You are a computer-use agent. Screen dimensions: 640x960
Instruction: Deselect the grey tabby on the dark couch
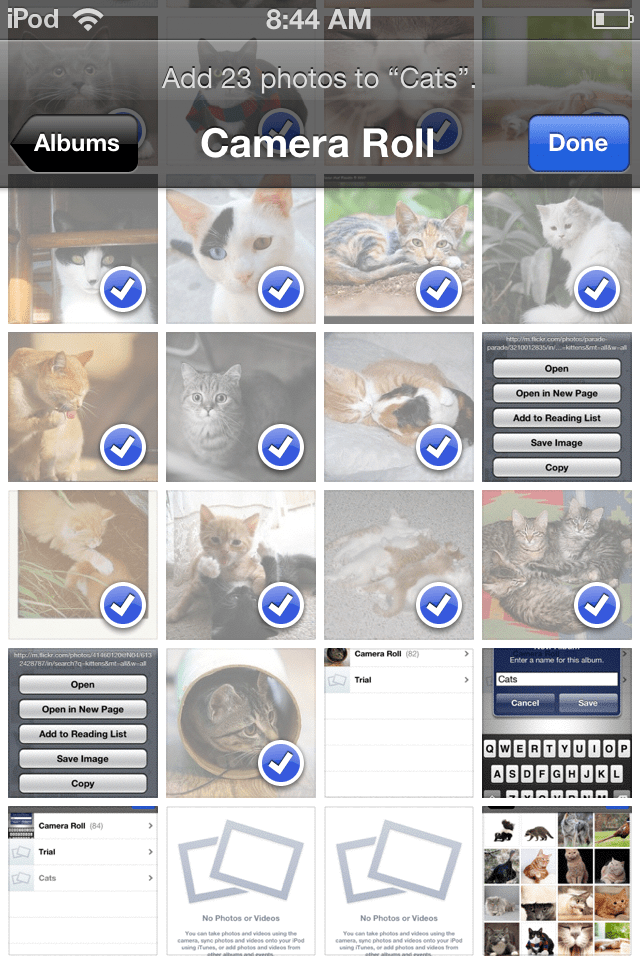click(x=241, y=407)
